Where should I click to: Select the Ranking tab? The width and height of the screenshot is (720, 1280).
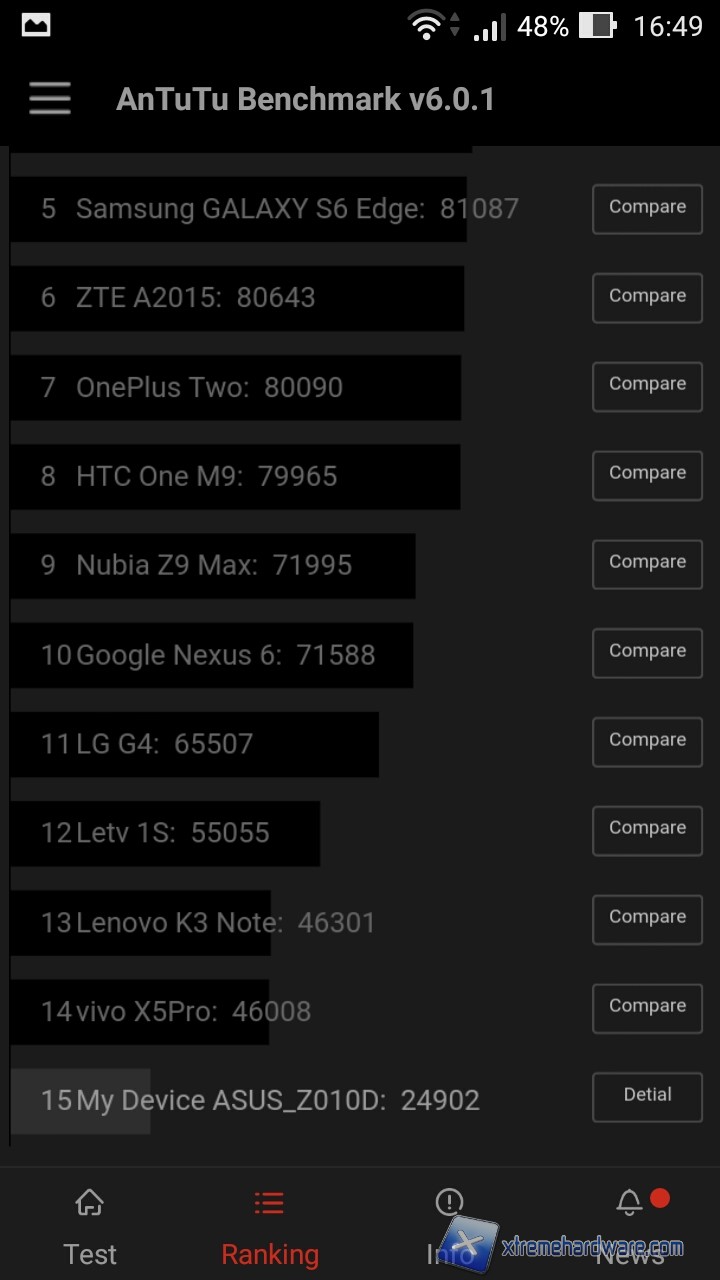(269, 1226)
